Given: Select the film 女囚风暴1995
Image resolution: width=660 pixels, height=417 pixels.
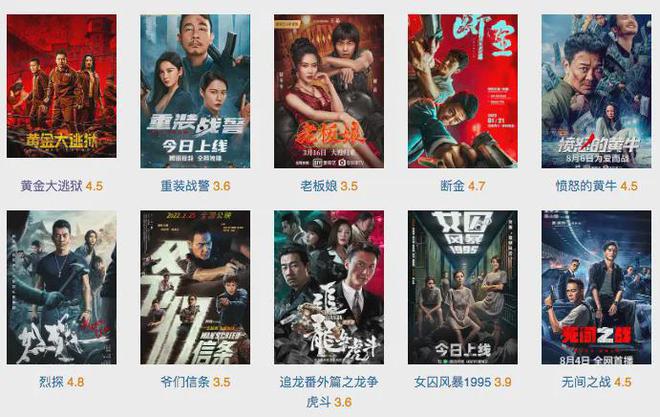Looking at the screenshot, I should pos(462,287).
